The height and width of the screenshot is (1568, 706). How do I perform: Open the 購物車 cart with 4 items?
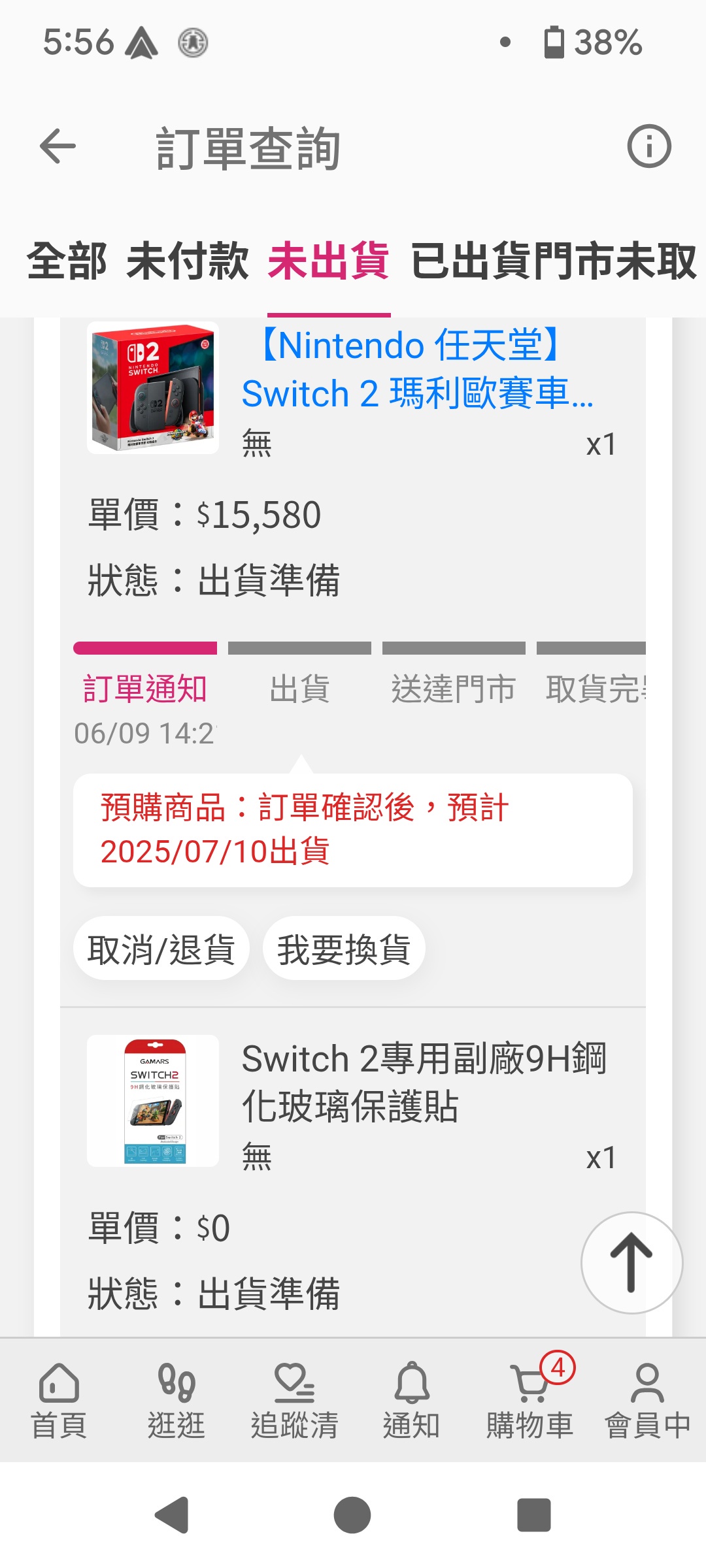tap(529, 1401)
